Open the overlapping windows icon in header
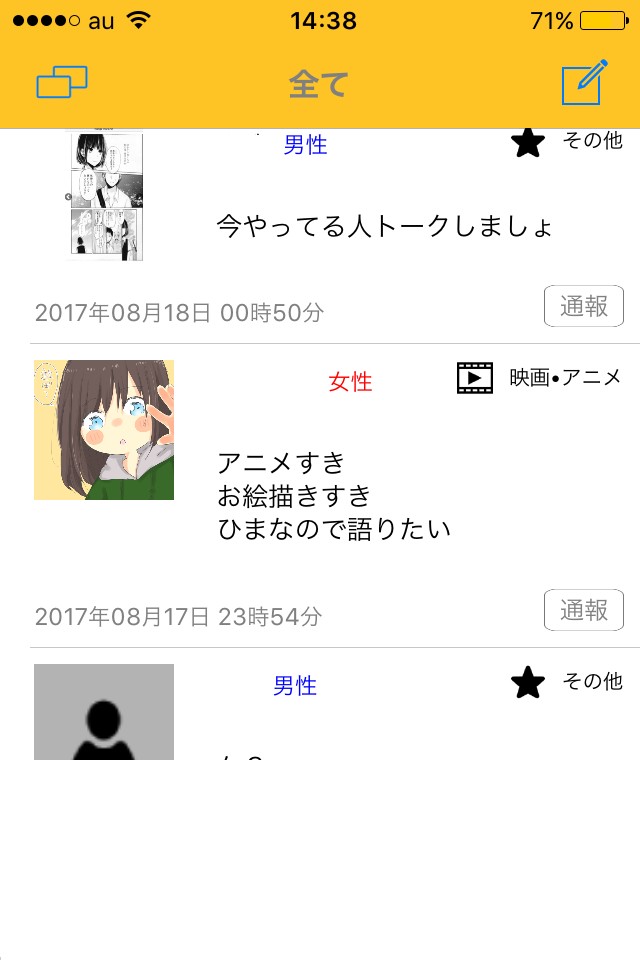Screen dimensions: 640x960 tap(62, 83)
